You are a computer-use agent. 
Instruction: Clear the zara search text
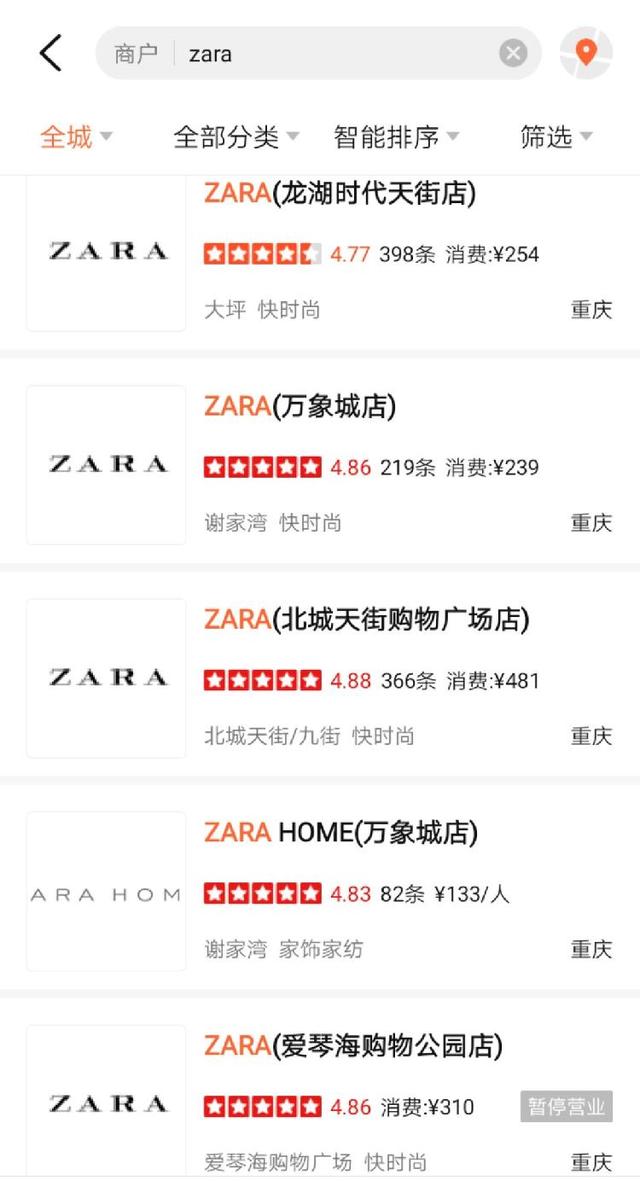pos(514,53)
